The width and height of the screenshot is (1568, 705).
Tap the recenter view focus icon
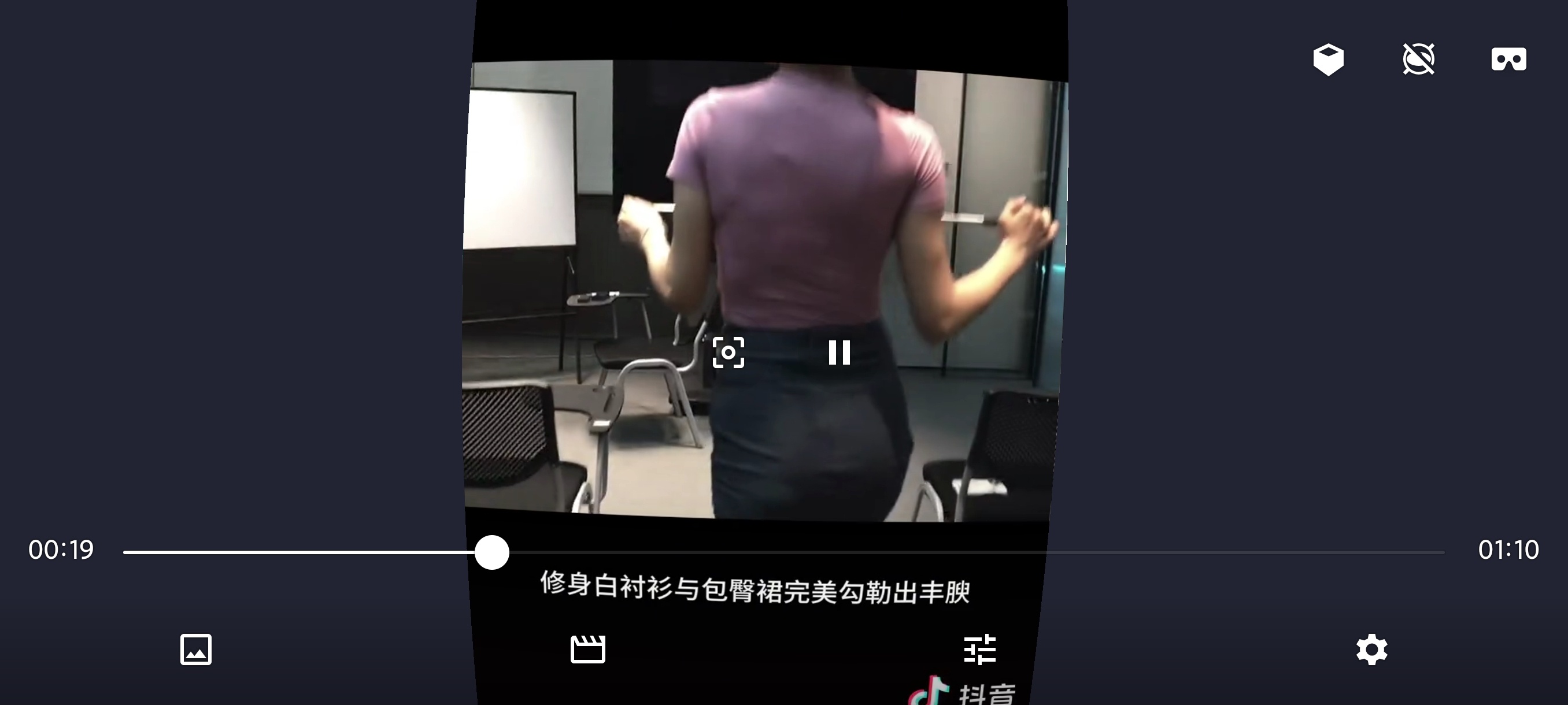tap(728, 352)
